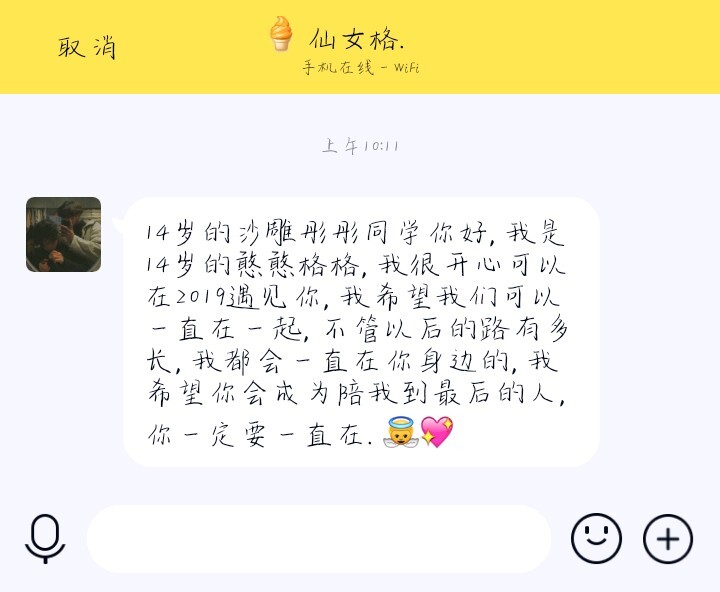Screen dimensions: 720x592
Task: Open the emoji smiley picker
Action: point(596,539)
